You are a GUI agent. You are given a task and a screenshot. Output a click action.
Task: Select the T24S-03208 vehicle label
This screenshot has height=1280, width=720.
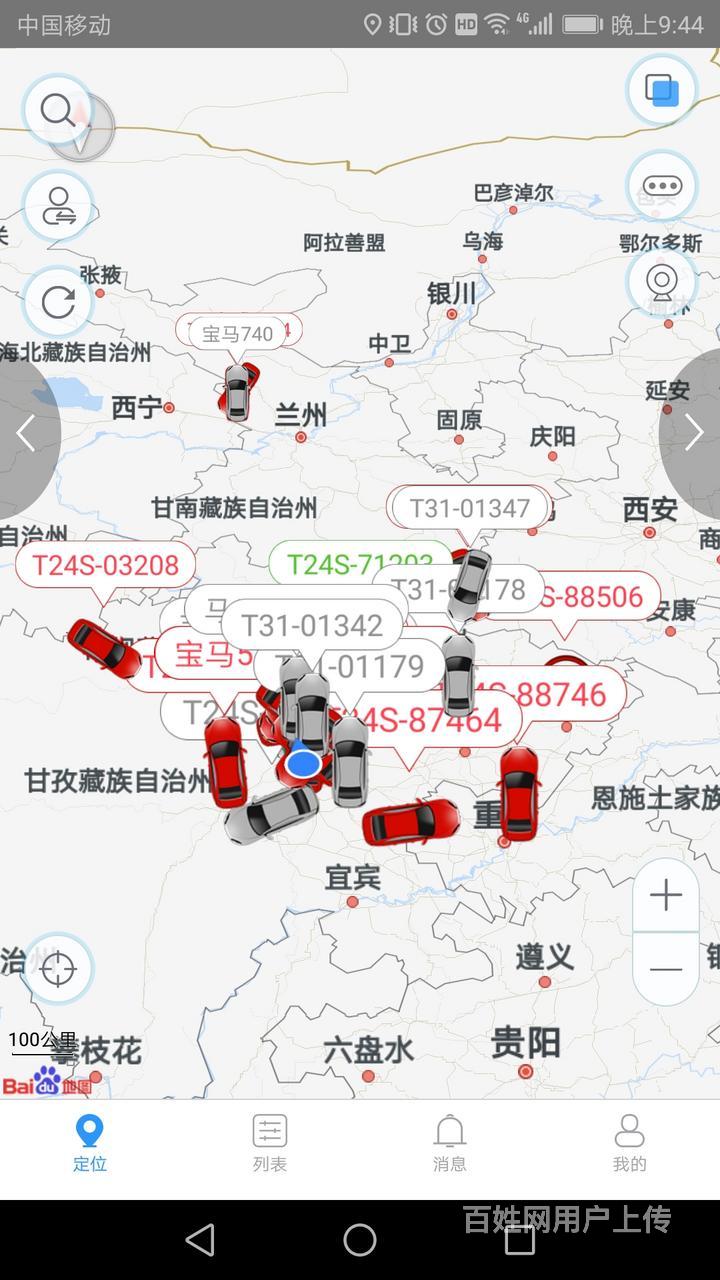[105, 565]
